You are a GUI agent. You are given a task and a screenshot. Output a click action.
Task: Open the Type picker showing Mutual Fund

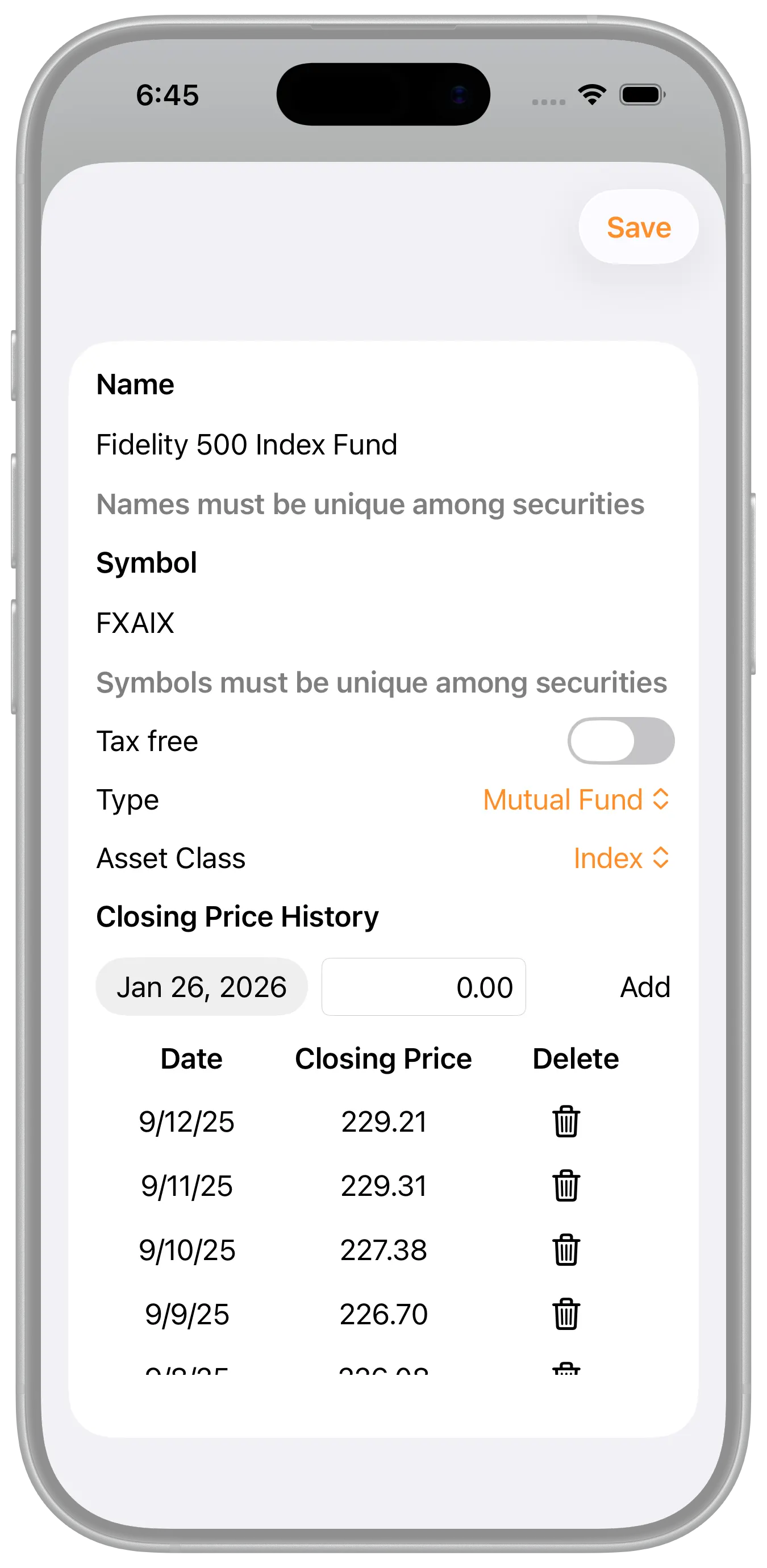coord(575,800)
